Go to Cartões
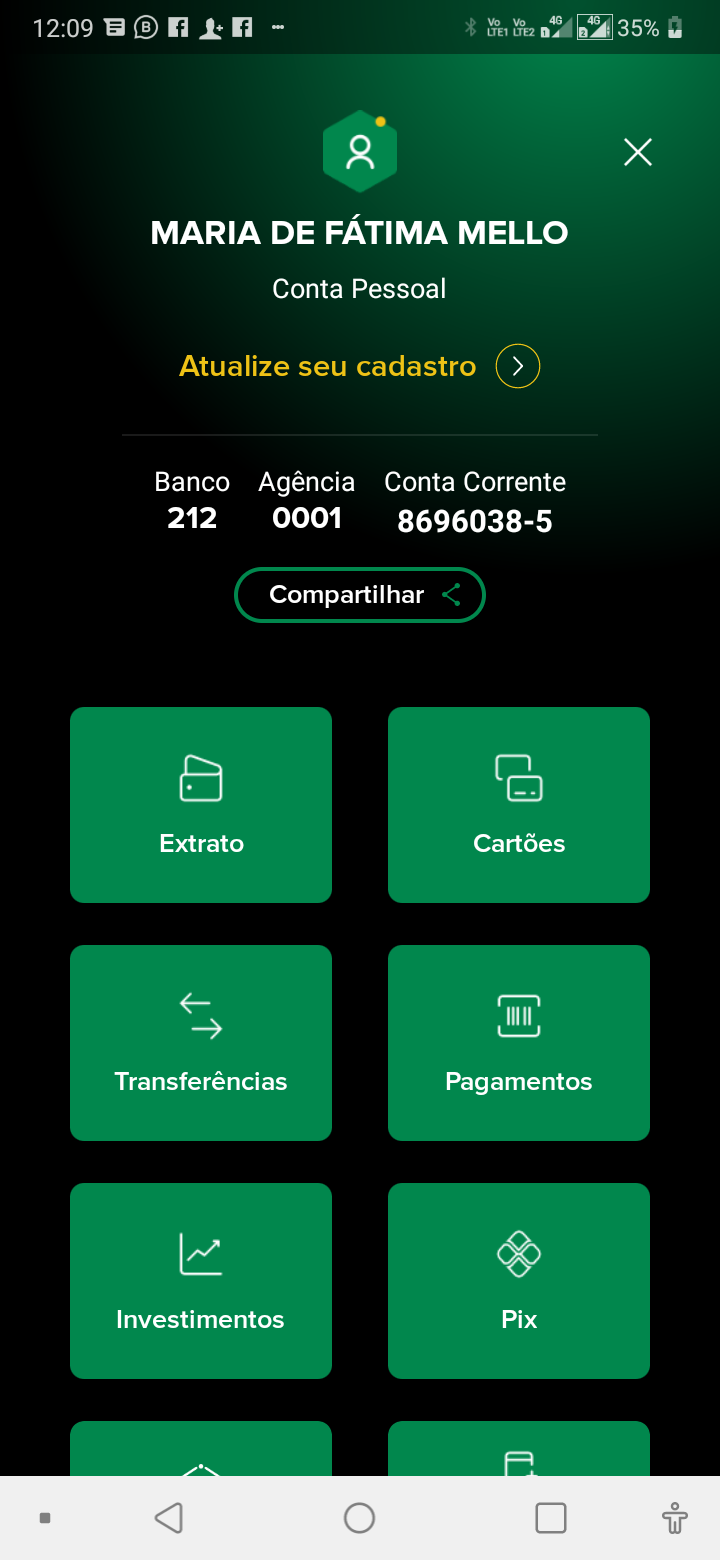 click(x=519, y=805)
